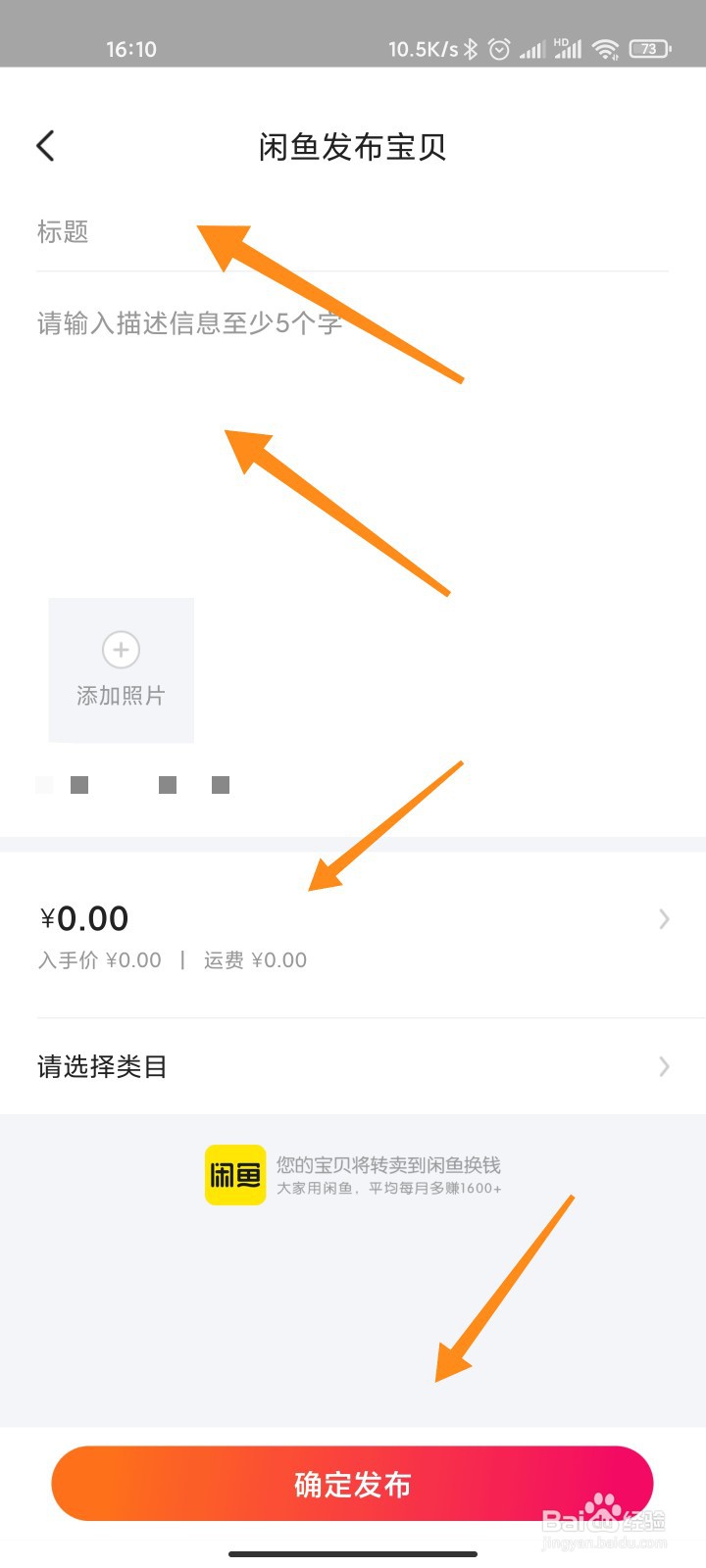Add a photo via 添加照片
Screen dimensions: 706x1568
[x=121, y=670]
